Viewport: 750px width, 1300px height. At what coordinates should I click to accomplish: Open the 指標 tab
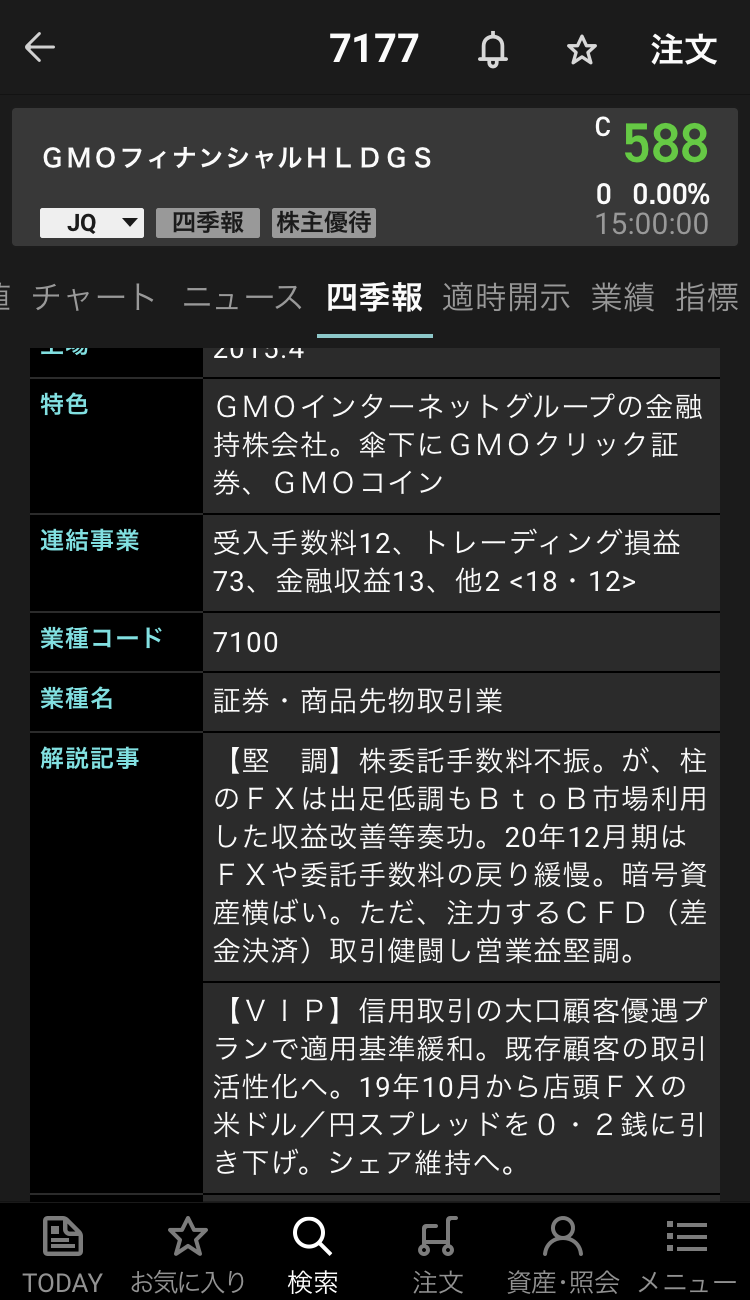click(707, 297)
